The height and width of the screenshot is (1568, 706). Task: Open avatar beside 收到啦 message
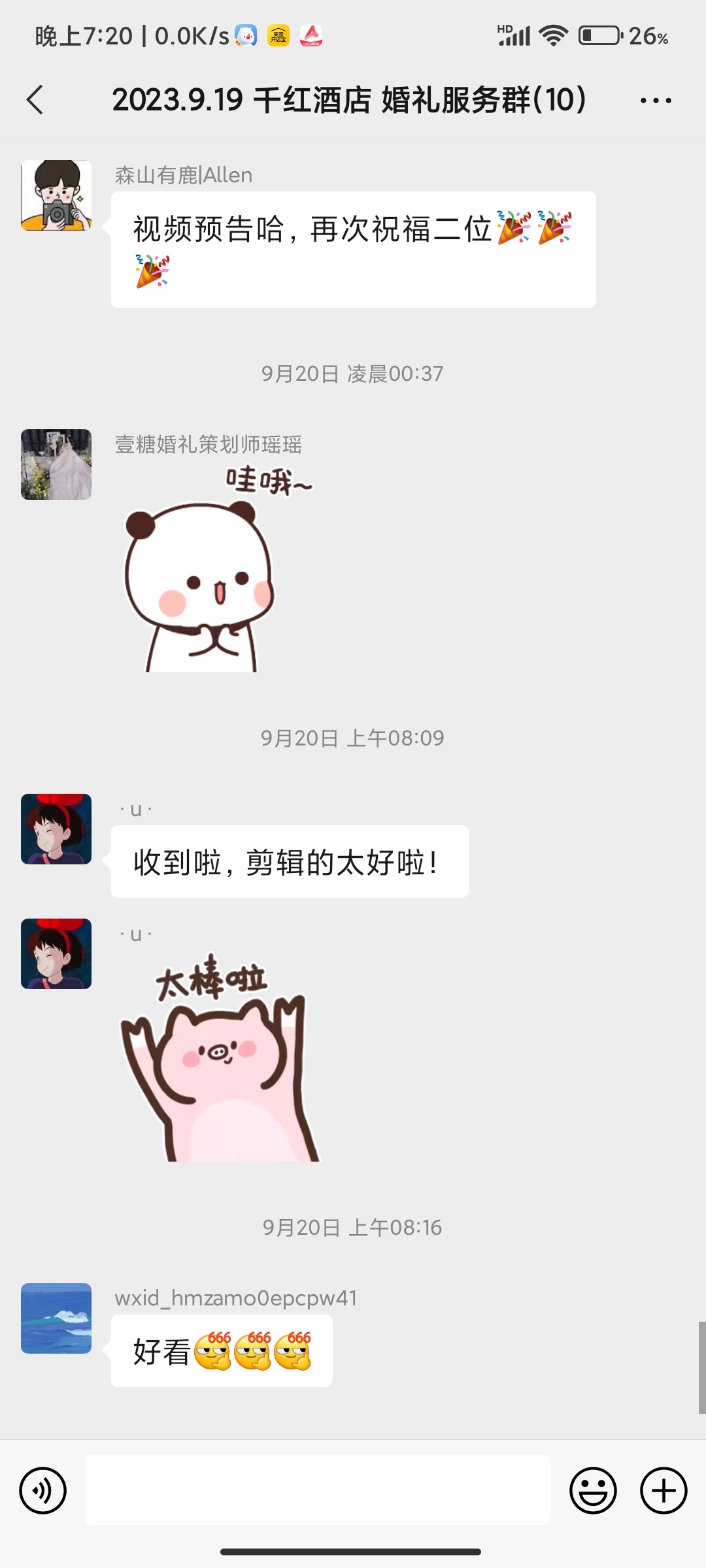[x=56, y=829]
